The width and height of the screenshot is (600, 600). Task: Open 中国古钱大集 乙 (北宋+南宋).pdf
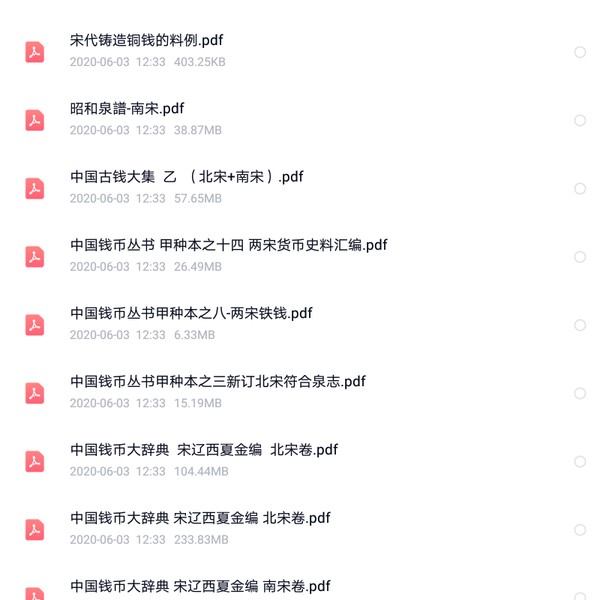[186, 177]
